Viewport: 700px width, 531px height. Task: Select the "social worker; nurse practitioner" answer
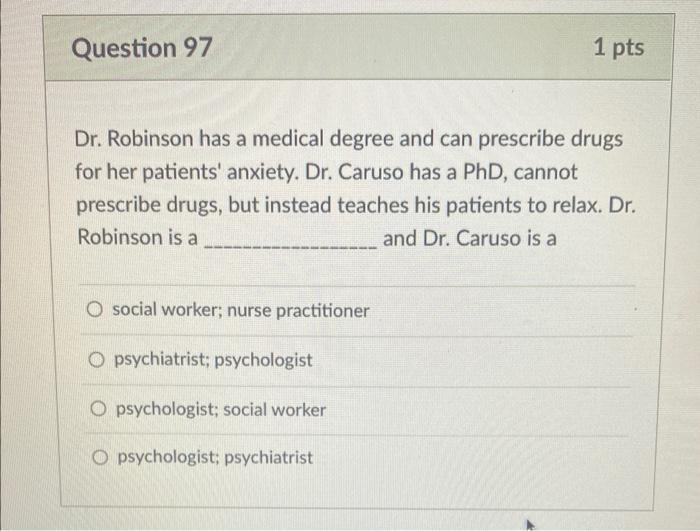click(95, 311)
